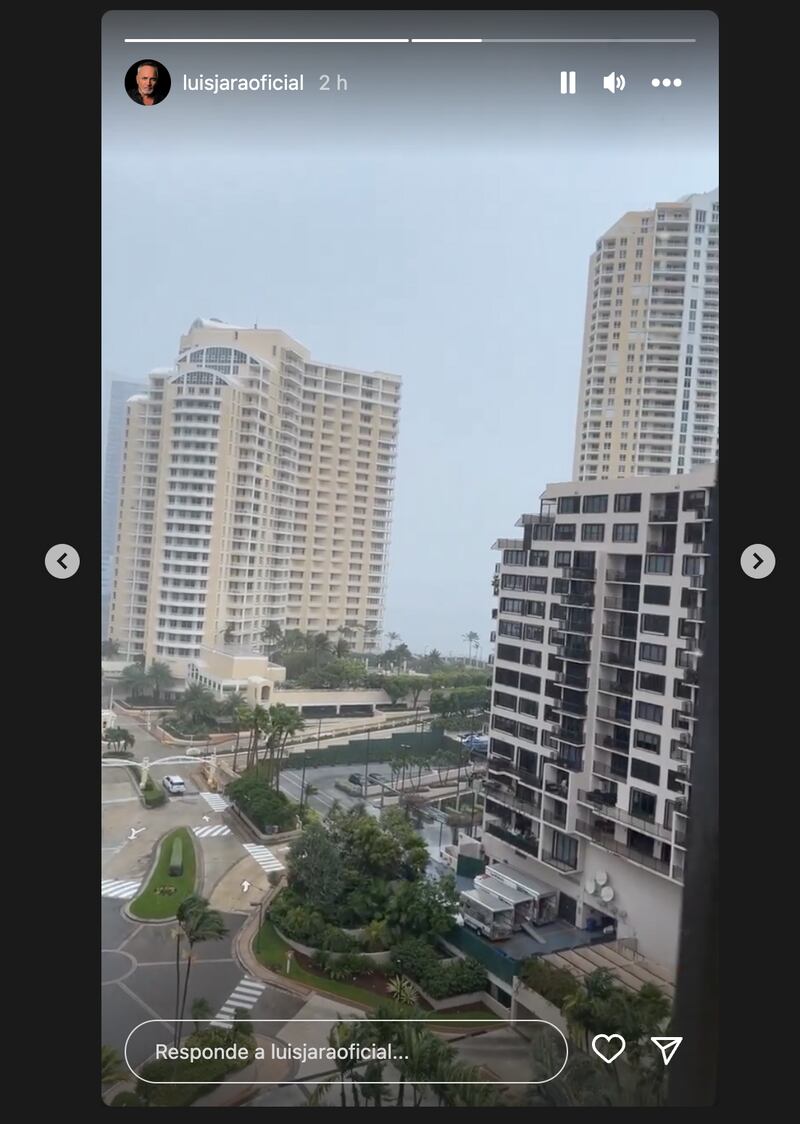Go to the previous story
The image size is (800, 1124).
pyautogui.click(x=62, y=561)
